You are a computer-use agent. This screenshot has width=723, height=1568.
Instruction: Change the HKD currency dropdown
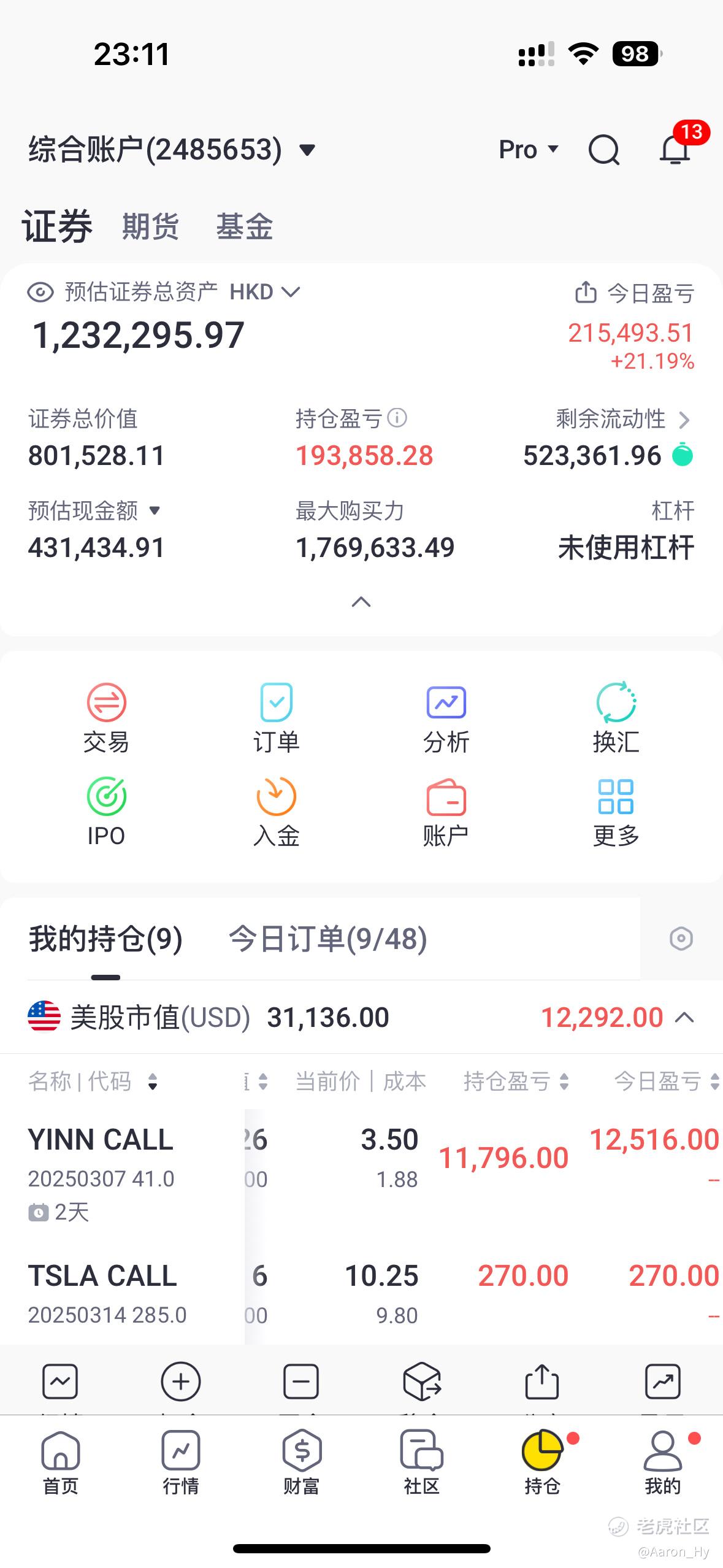point(265,292)
